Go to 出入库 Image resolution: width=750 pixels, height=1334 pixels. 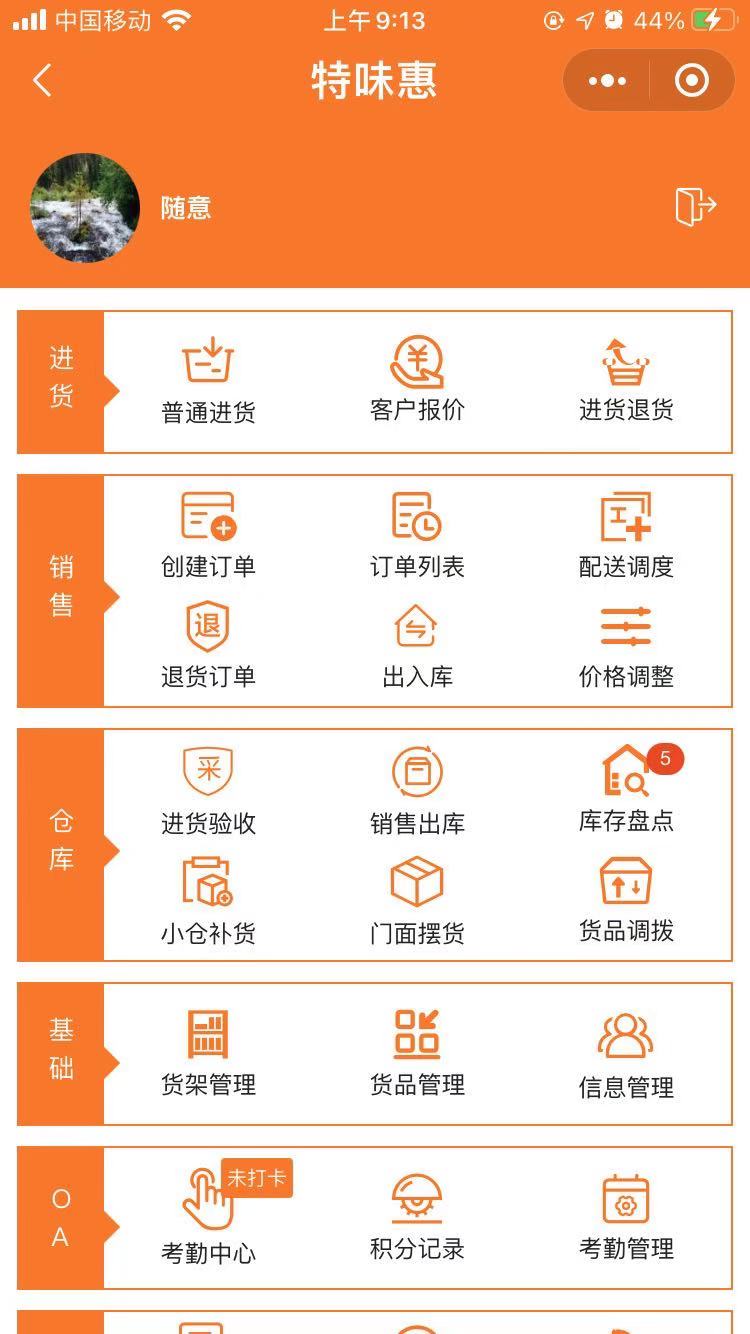417,646
